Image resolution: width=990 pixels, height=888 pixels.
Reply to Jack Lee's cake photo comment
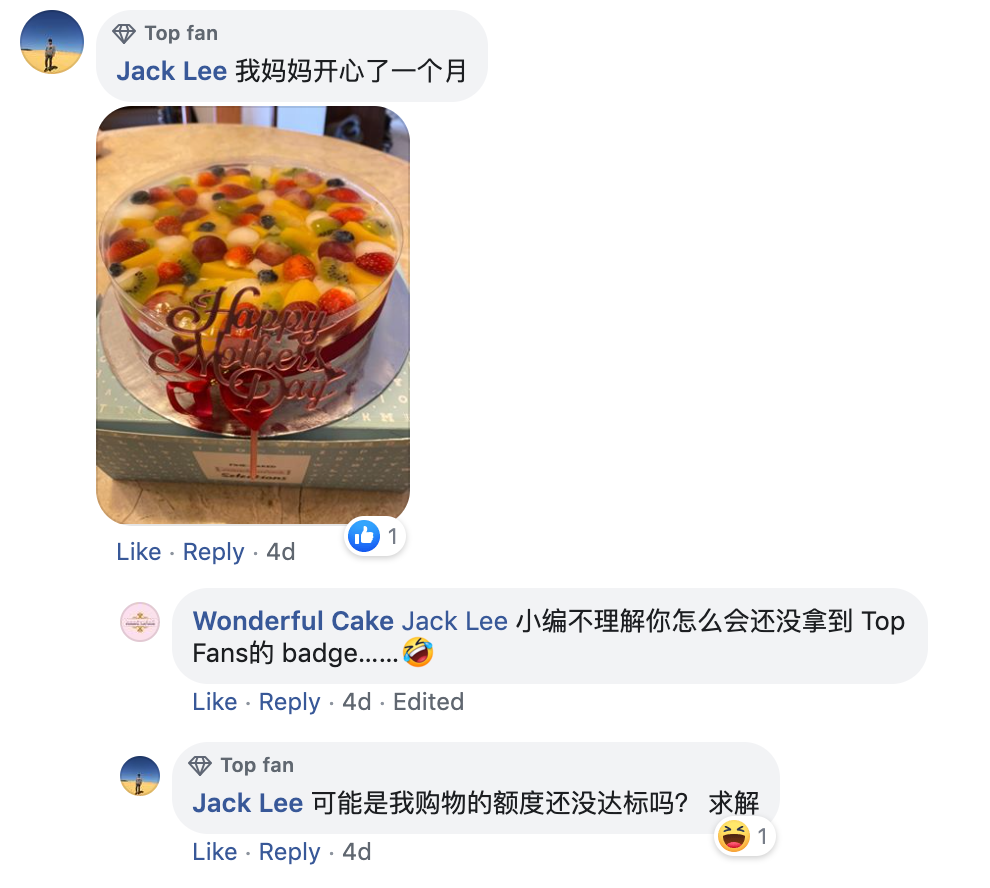(x=213, y=552)
